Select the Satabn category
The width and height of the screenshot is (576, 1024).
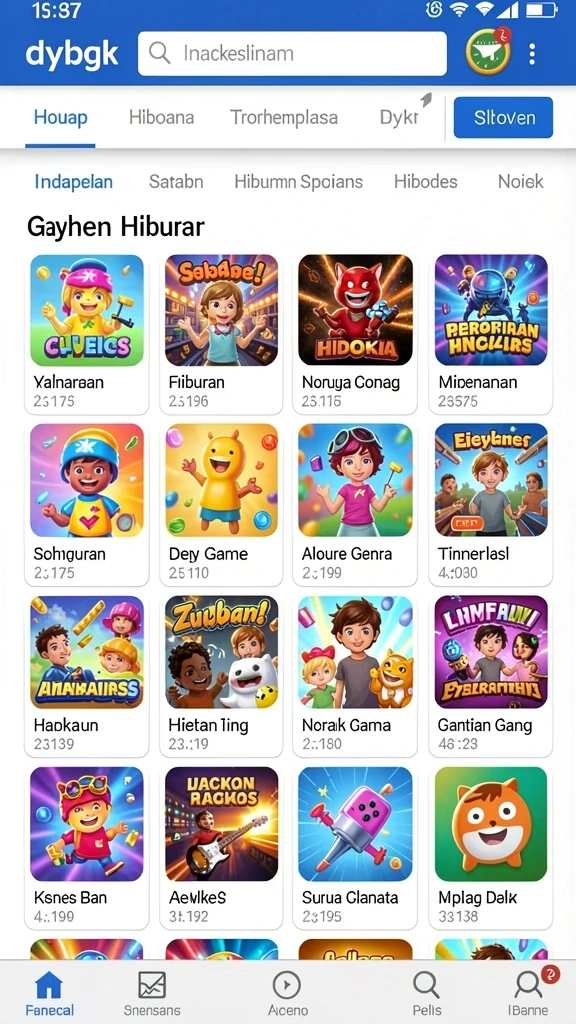[x=176, y=181]
